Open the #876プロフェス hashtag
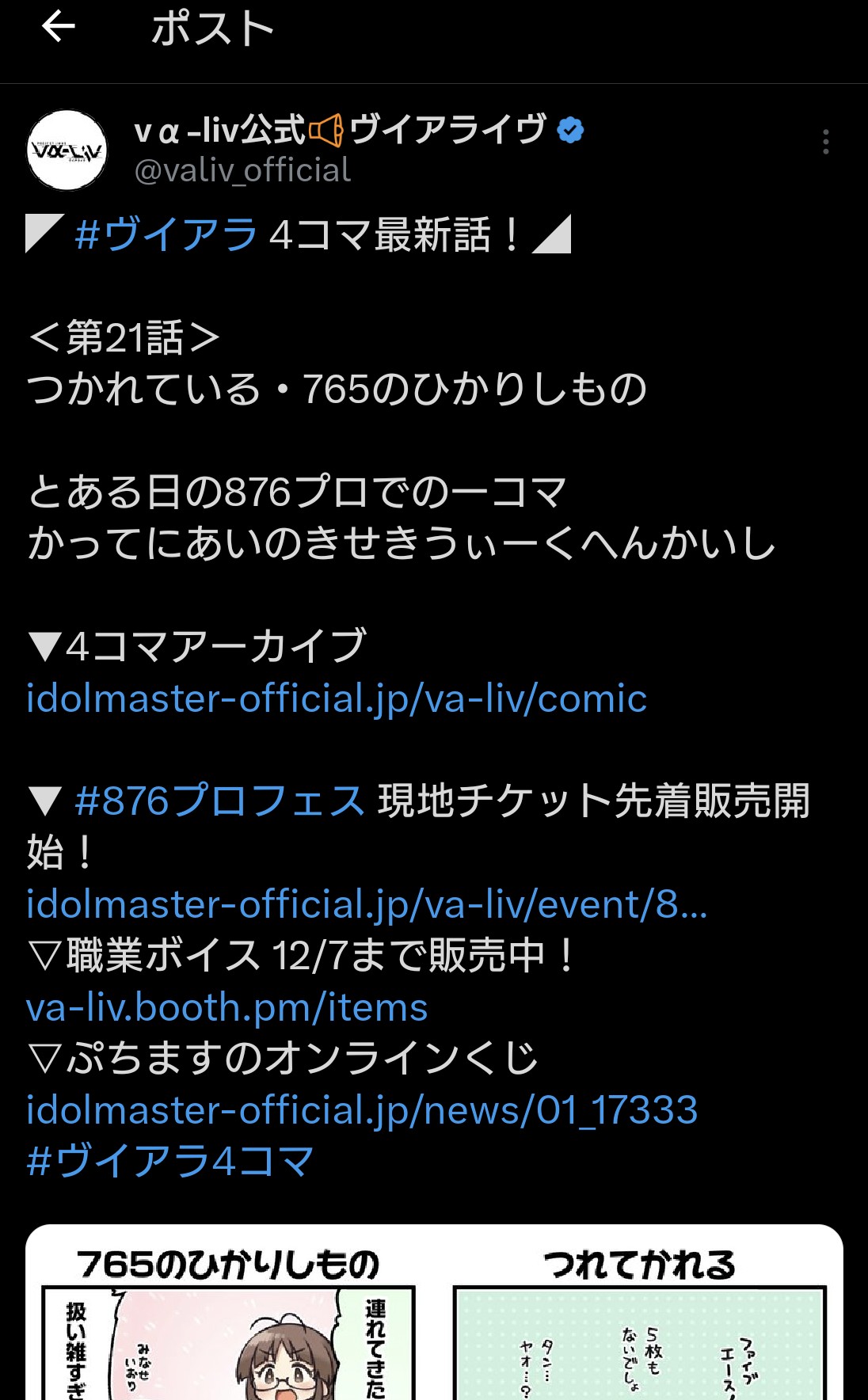This screenshot has height=1400, width=868. [219, 801]
